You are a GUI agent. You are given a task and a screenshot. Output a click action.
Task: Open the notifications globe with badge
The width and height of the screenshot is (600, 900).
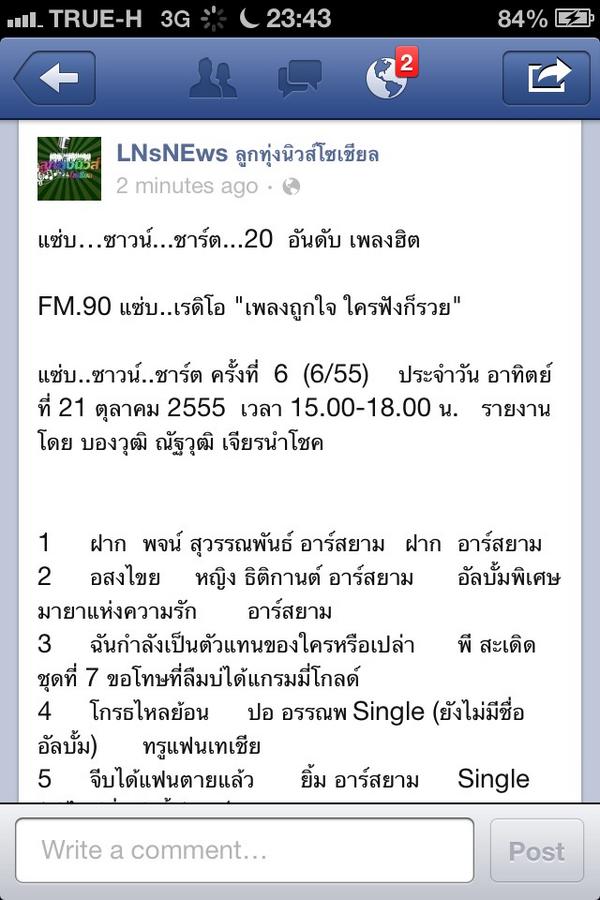pos(387,78)
